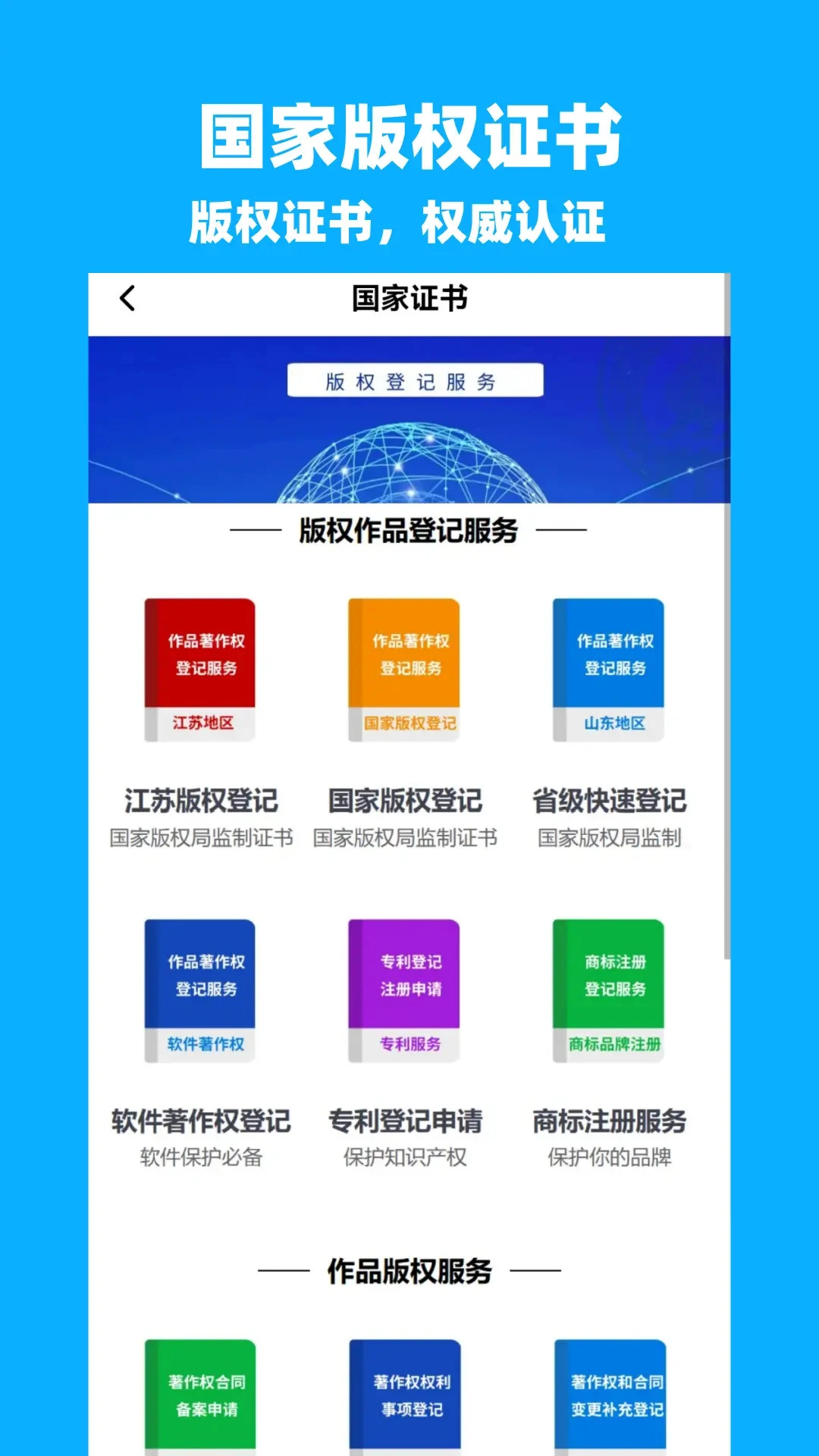819x1456 pixels.
Task: Click the 国家证书 page title
Action: tap(409, 297)
